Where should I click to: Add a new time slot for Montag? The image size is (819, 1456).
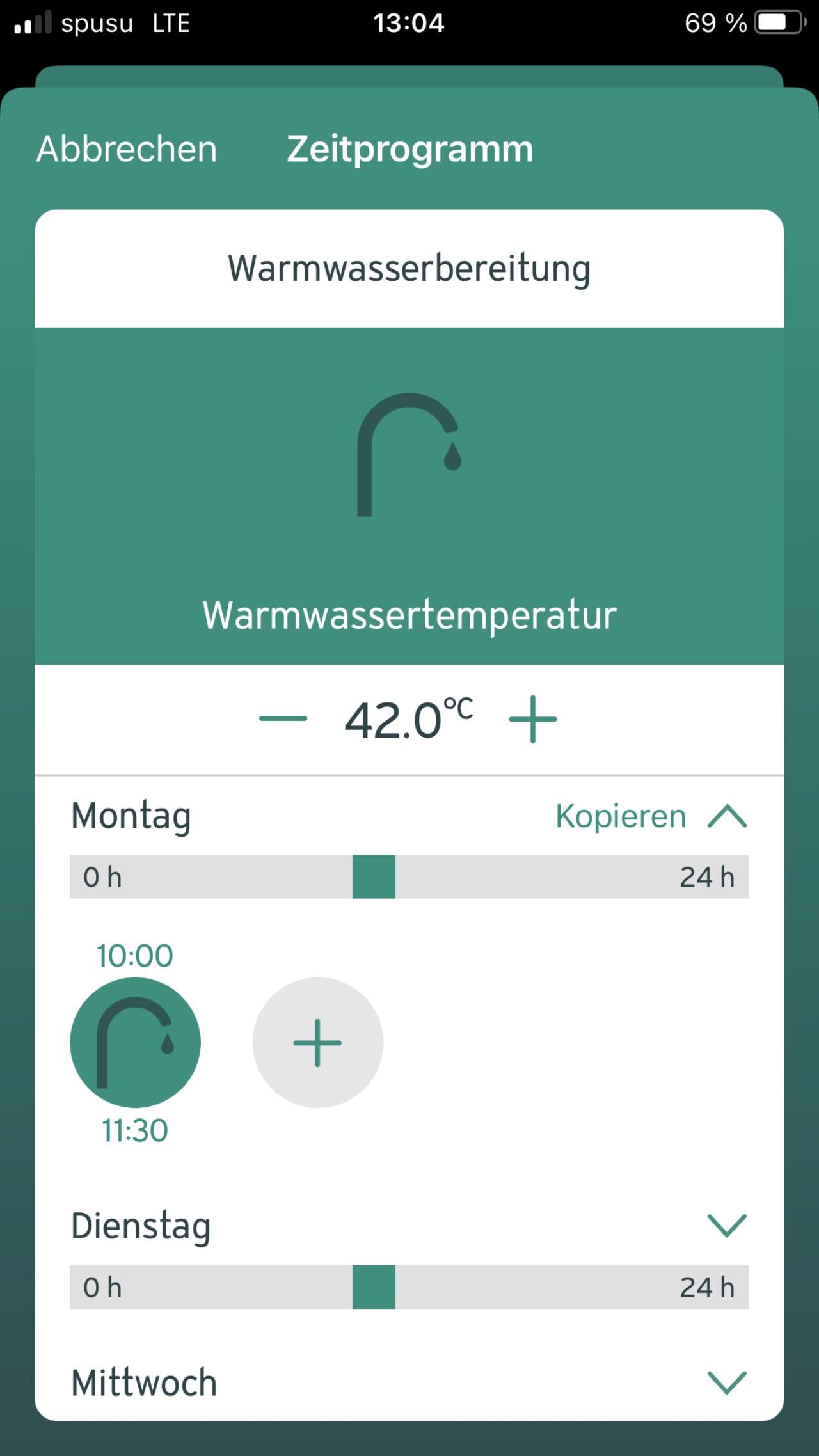[318, 1043]
